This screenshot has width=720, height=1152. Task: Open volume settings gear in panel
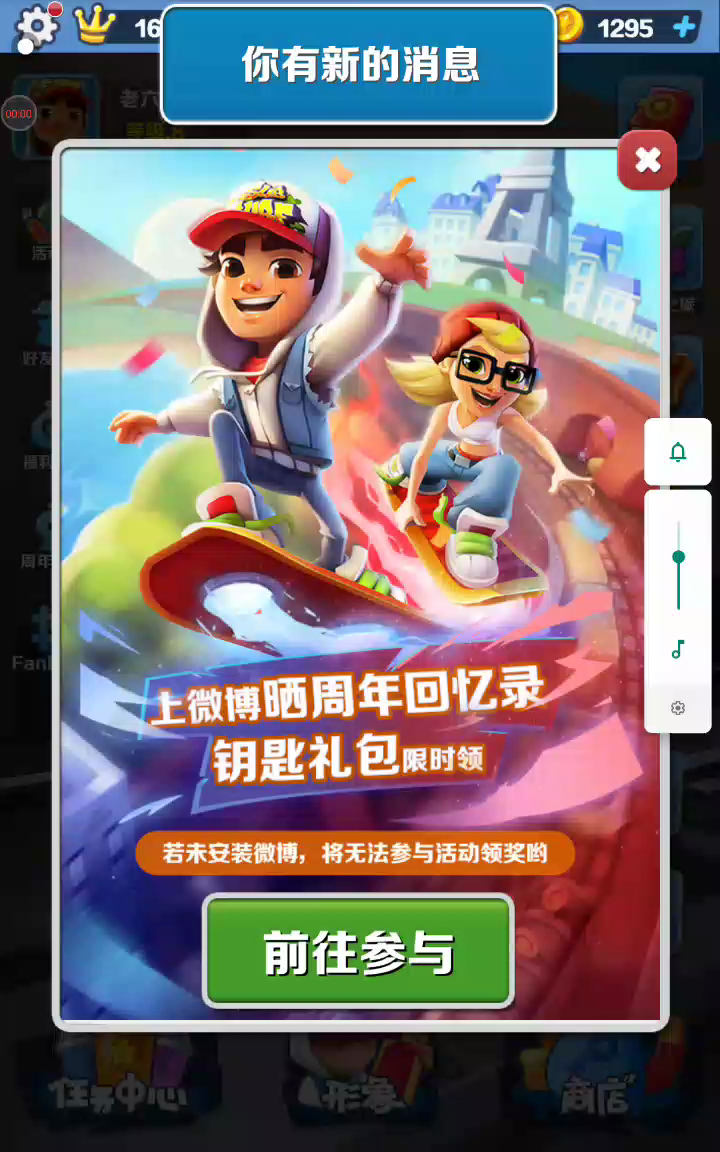pyautogui.click(x=678, y=708)
